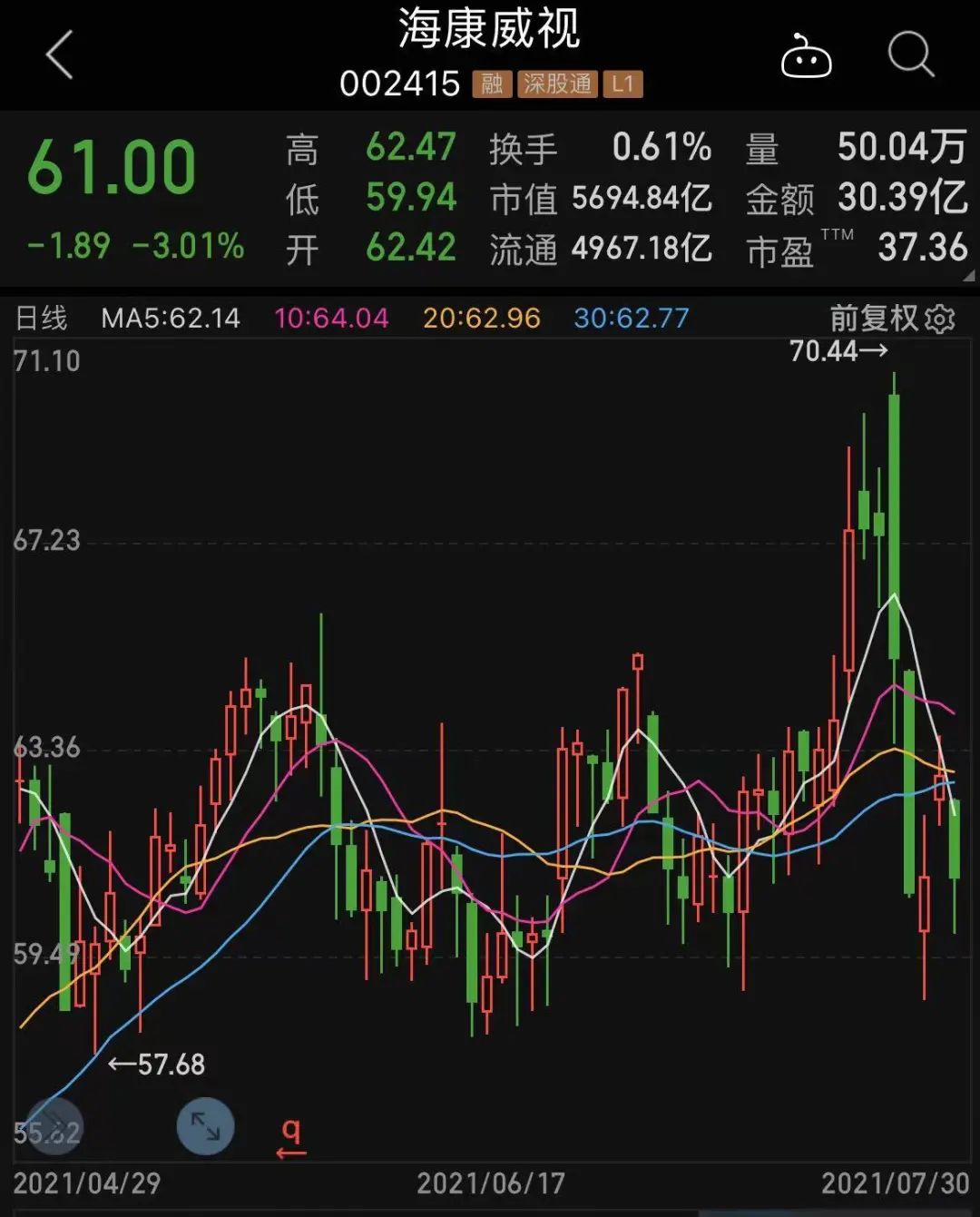Expand the K-line chart to fullscreen
Viewport: 980px width, 1217px height.
[205, 1126]
